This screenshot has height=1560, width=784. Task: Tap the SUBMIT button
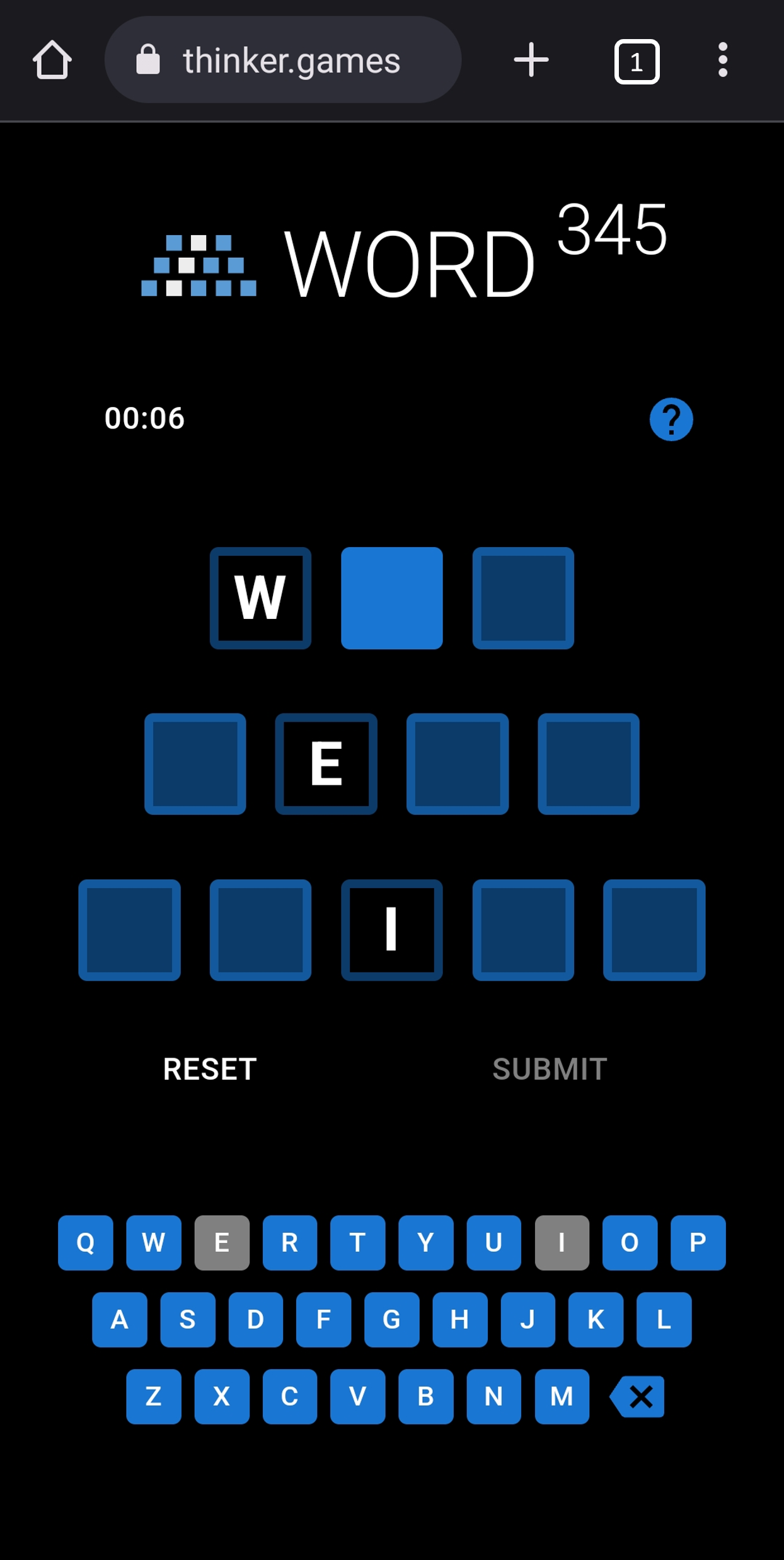pyautogui.click(x=549, y=1069)
